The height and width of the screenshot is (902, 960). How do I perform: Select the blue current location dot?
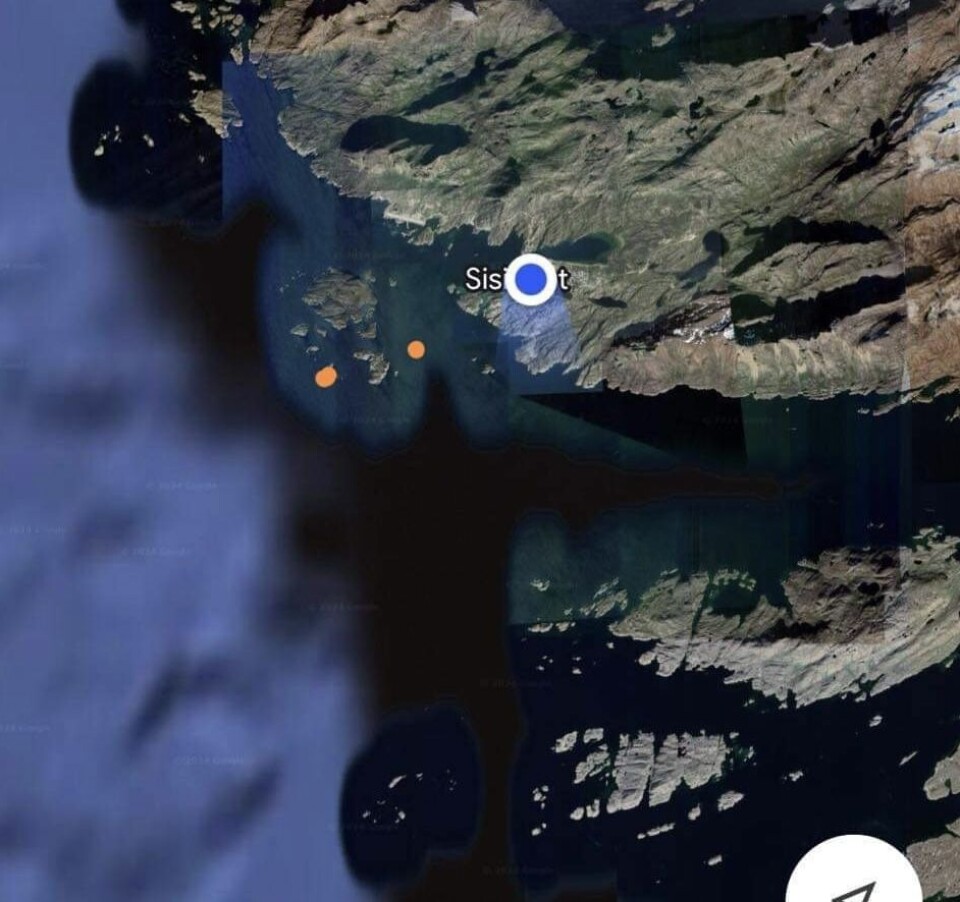pyautogui.click(x=530, y=279)
